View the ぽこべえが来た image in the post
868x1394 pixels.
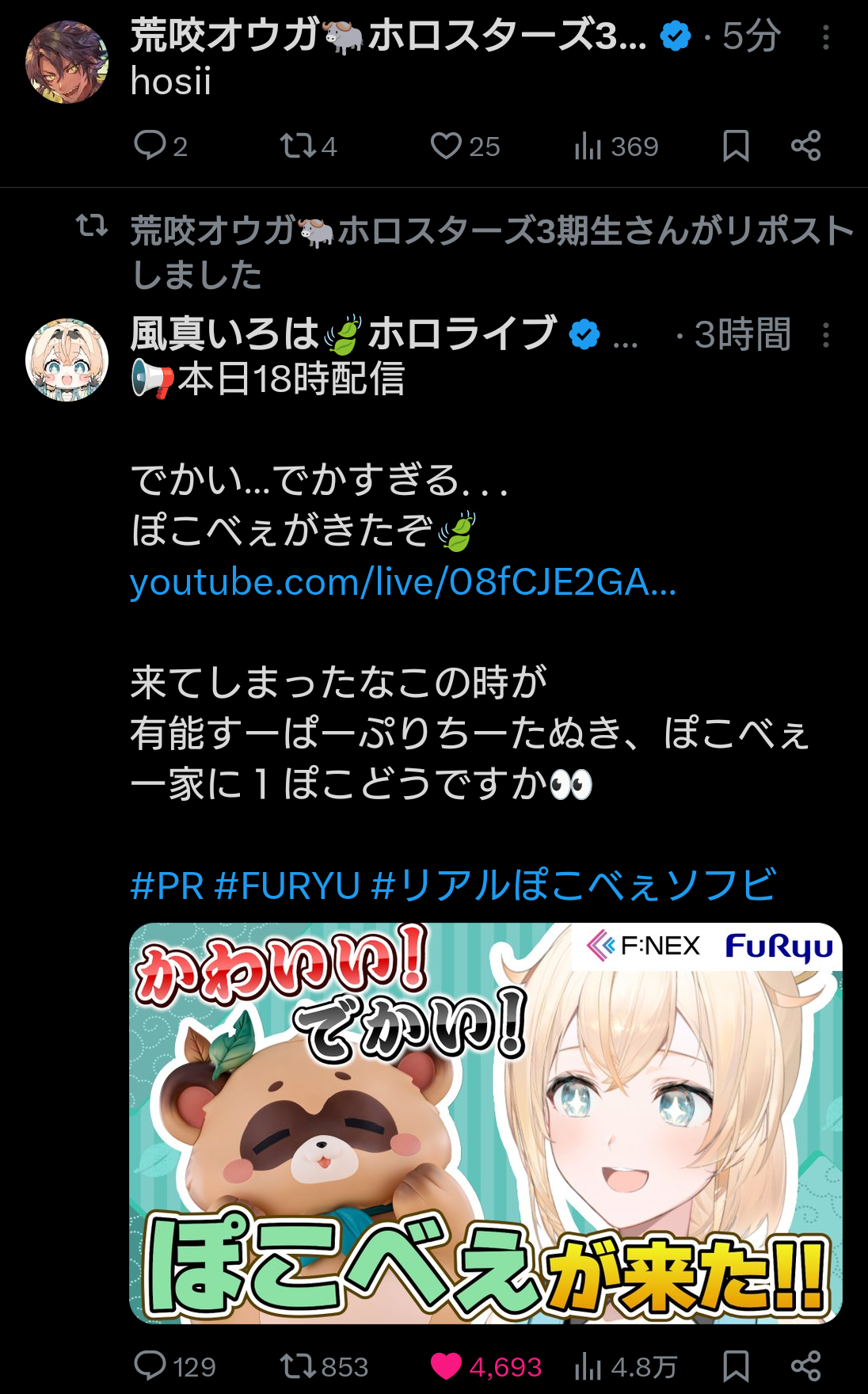(x=485, y=1122)
